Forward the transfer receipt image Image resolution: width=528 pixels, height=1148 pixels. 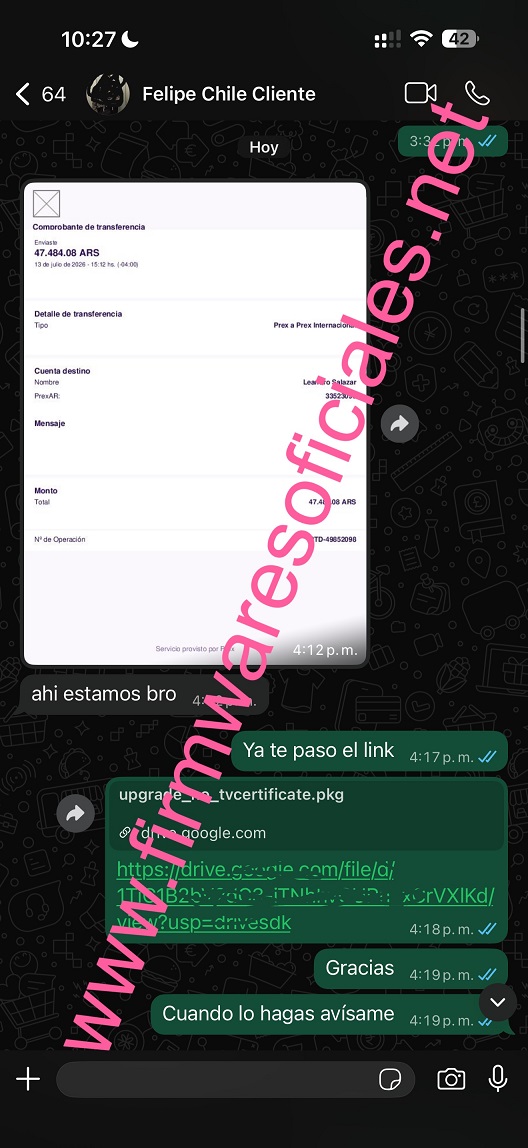point(400,423)
